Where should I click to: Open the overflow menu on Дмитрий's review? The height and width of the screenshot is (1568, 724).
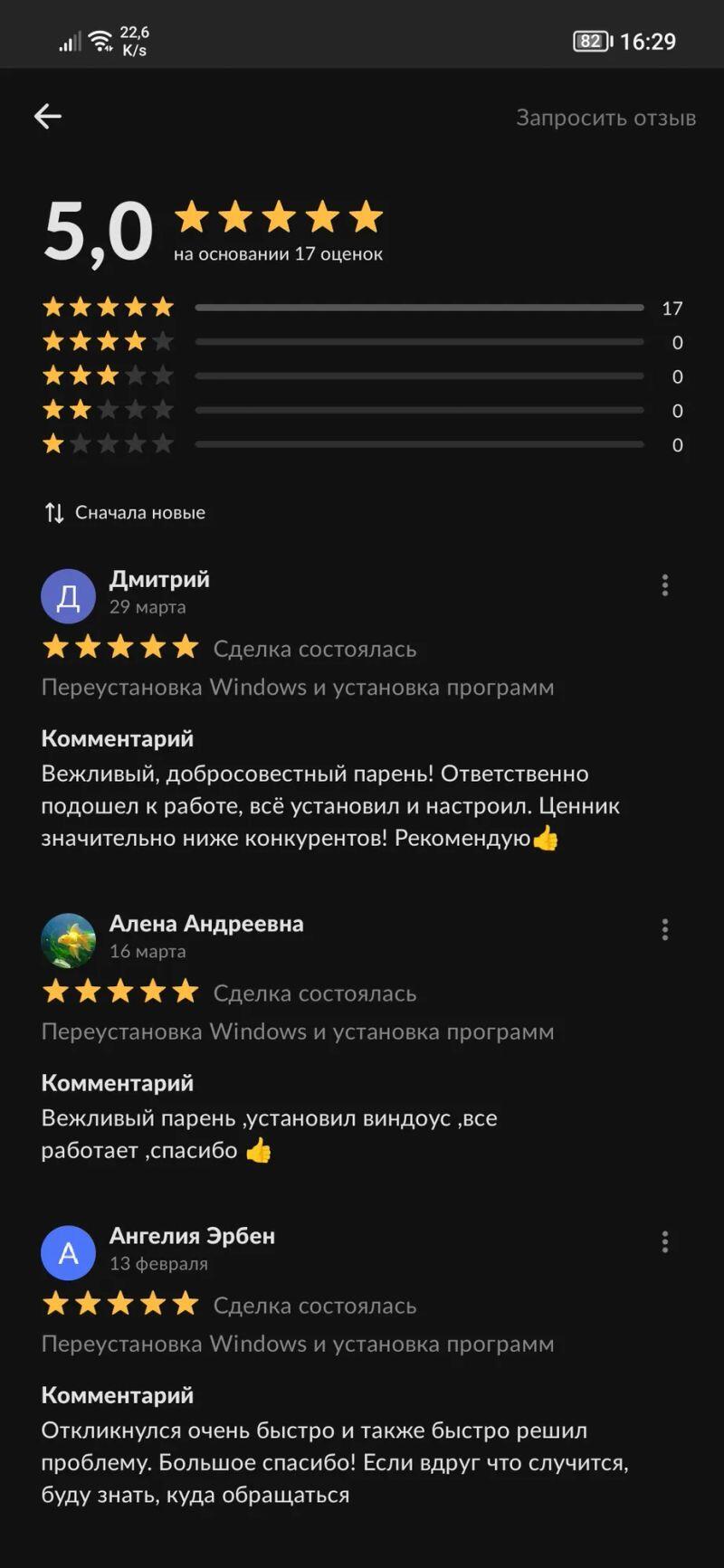click(x=665, y=585)
